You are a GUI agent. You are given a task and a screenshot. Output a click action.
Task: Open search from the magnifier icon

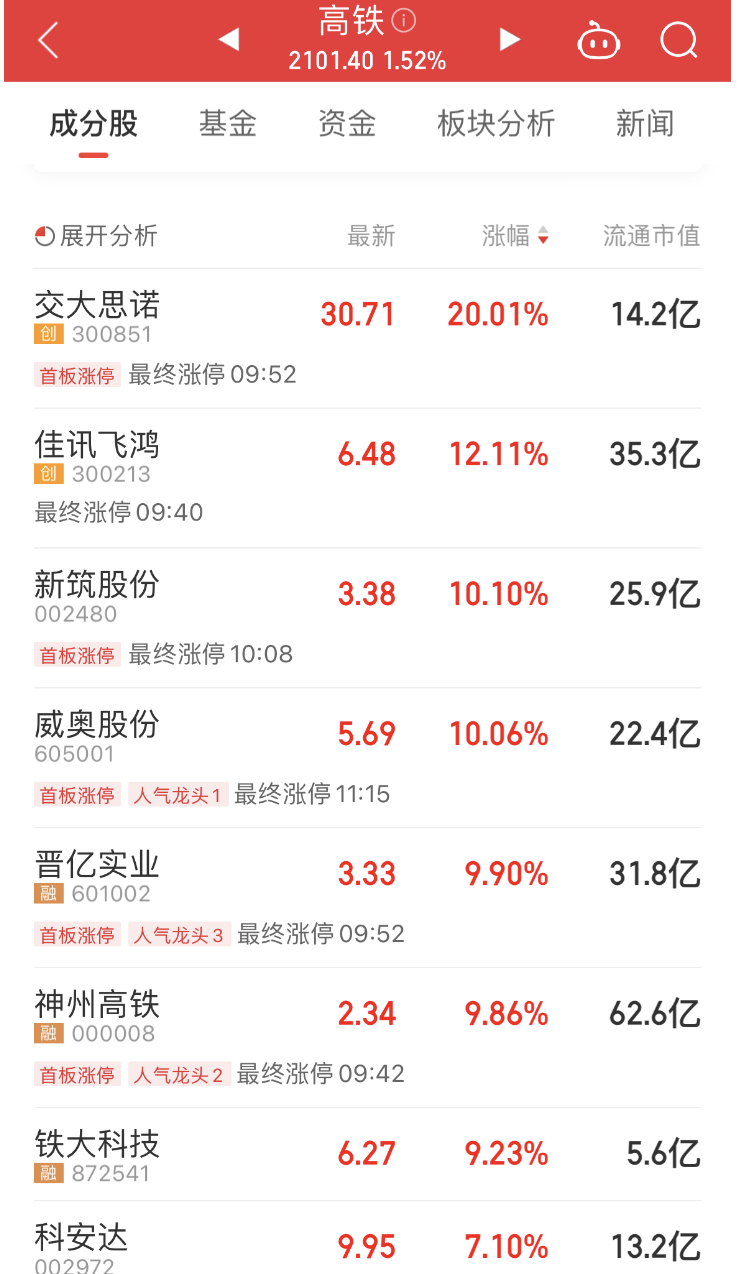coord(679,41)
